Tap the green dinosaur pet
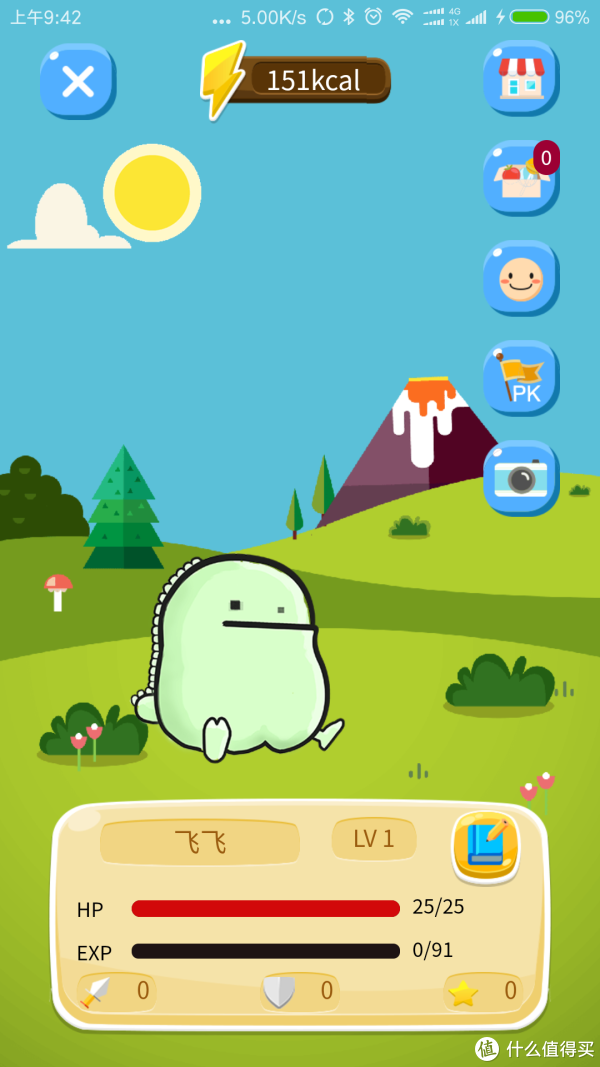The height and width of the screenshot is (1067, 600). click(x=238, y=657)
